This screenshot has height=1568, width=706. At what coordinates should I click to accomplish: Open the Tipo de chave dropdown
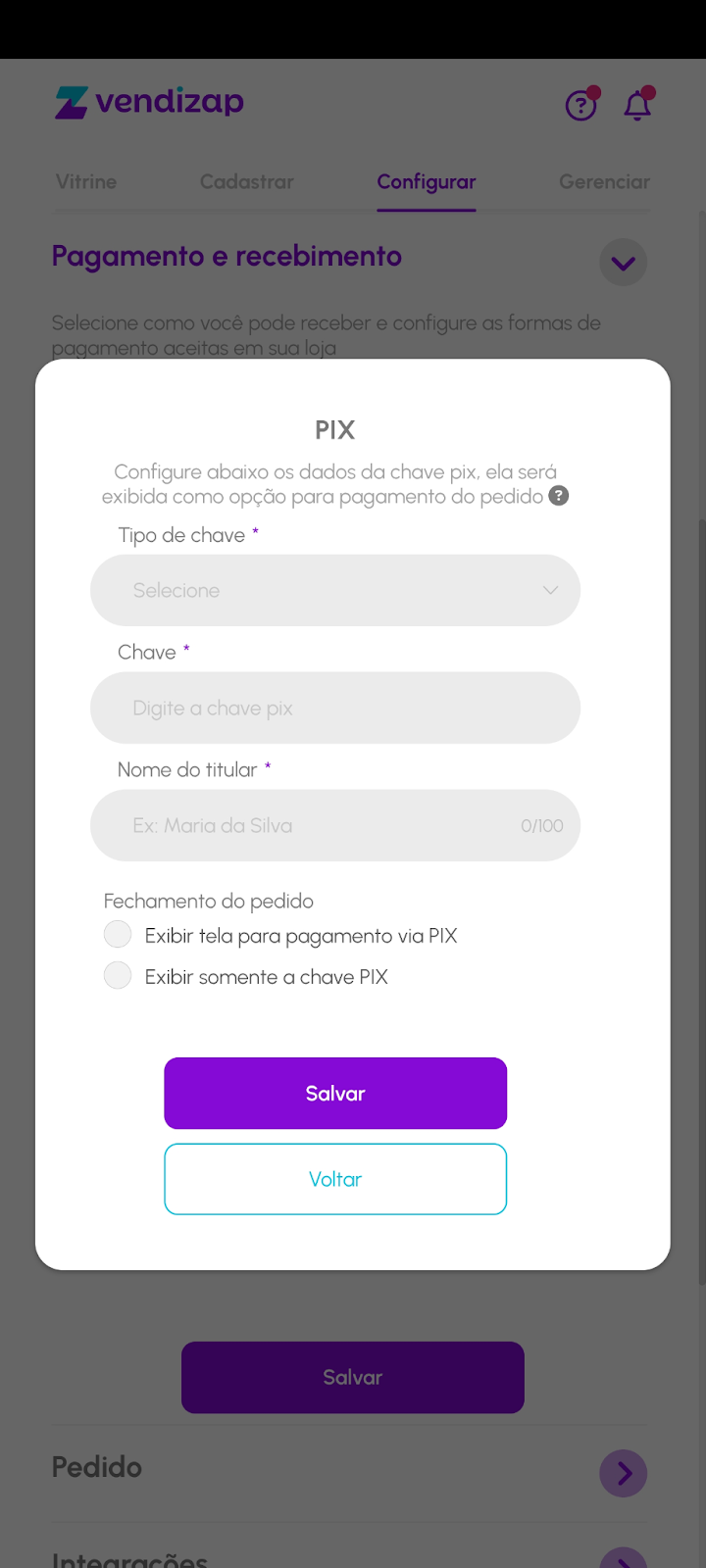334,590
